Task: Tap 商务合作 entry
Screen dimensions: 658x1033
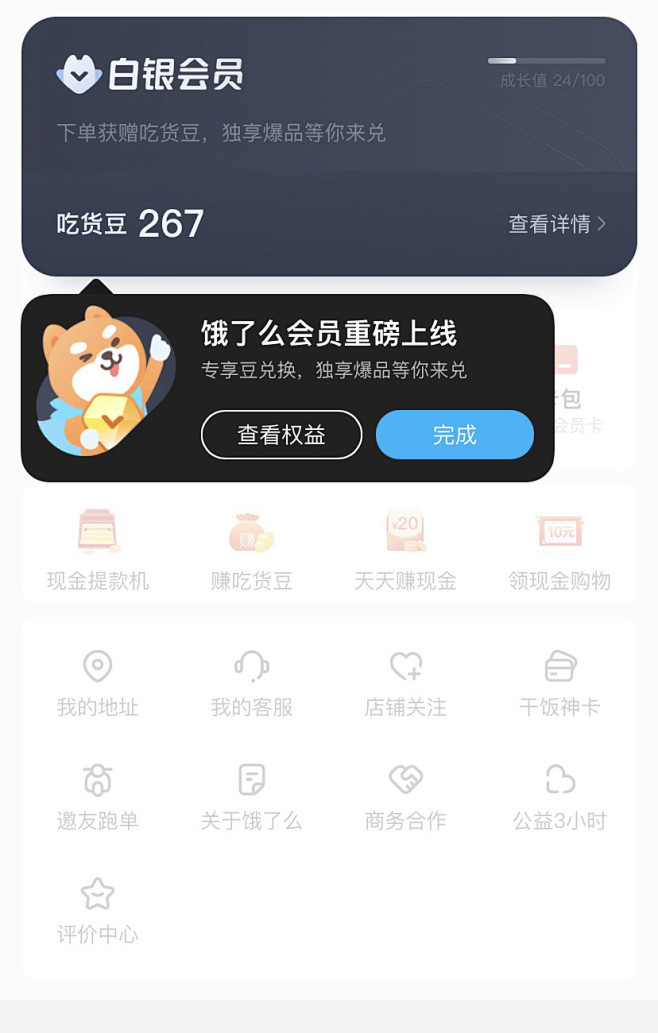Action: [405, 798]
